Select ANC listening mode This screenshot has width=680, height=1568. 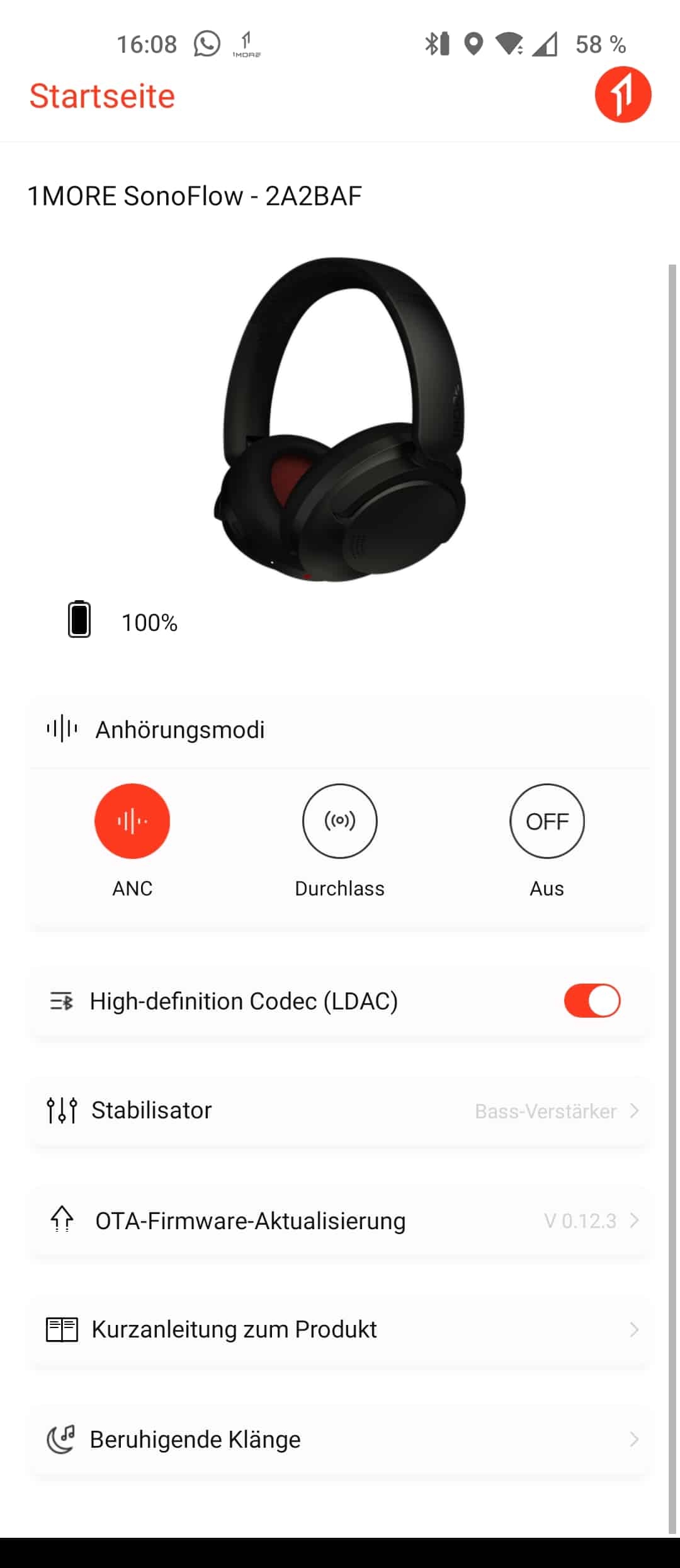click(132, 821)
